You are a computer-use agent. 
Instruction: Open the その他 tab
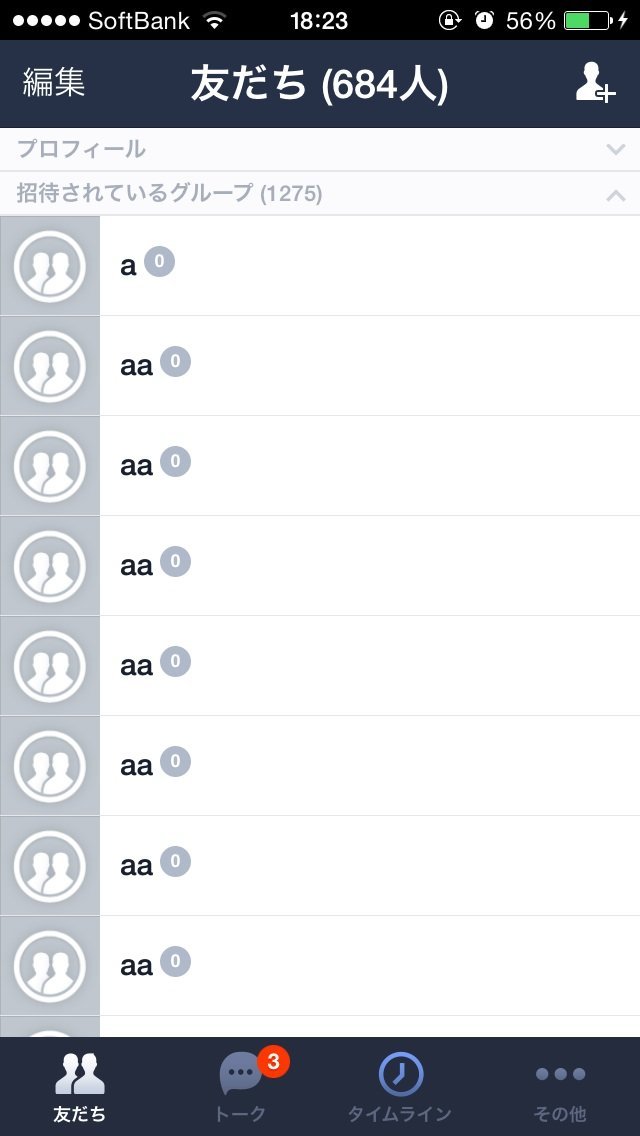(x=560, y=1087)
